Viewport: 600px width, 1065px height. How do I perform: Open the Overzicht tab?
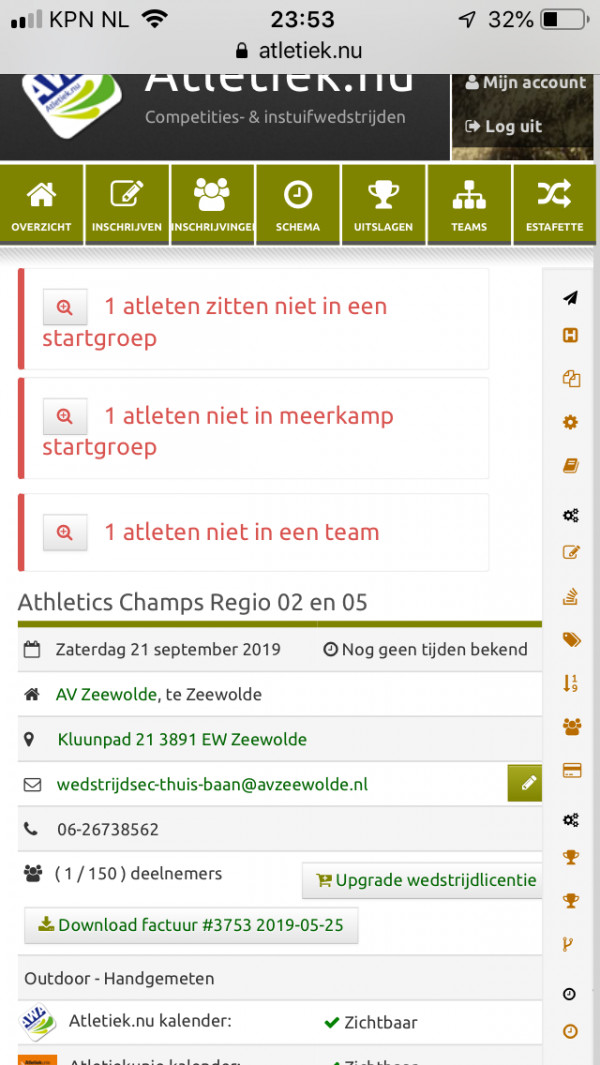41,205
